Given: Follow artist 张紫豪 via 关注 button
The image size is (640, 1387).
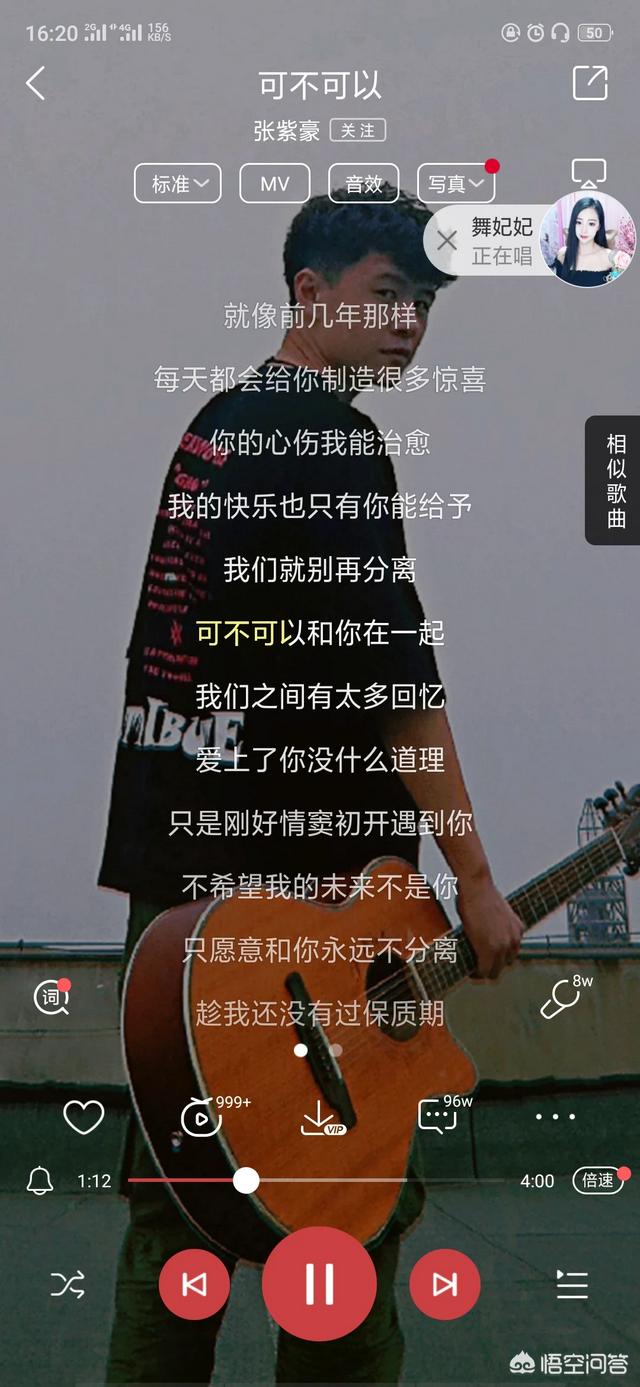Looking at the screenshot, I should tap(357, 131).
